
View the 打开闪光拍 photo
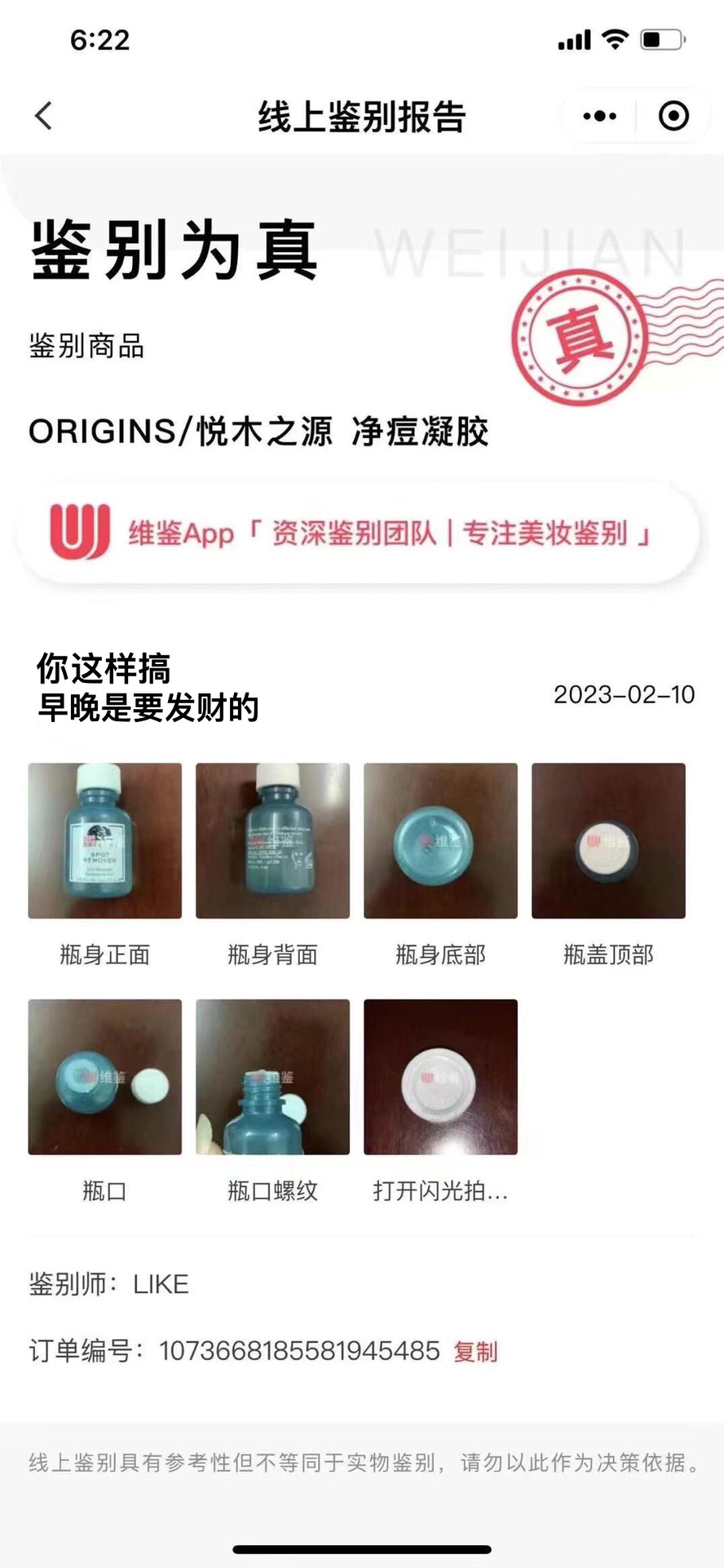pos(440,1077)
